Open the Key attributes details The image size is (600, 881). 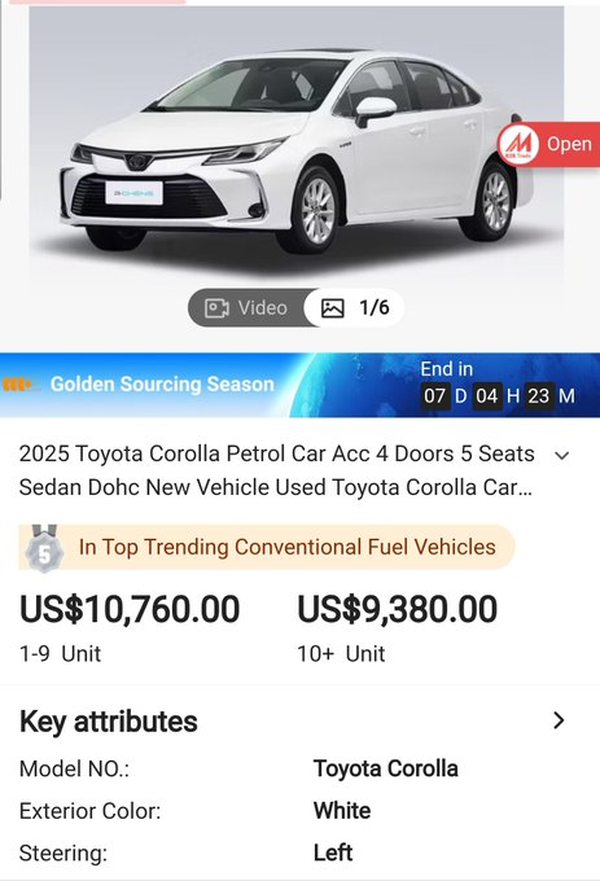pos(558,721)
